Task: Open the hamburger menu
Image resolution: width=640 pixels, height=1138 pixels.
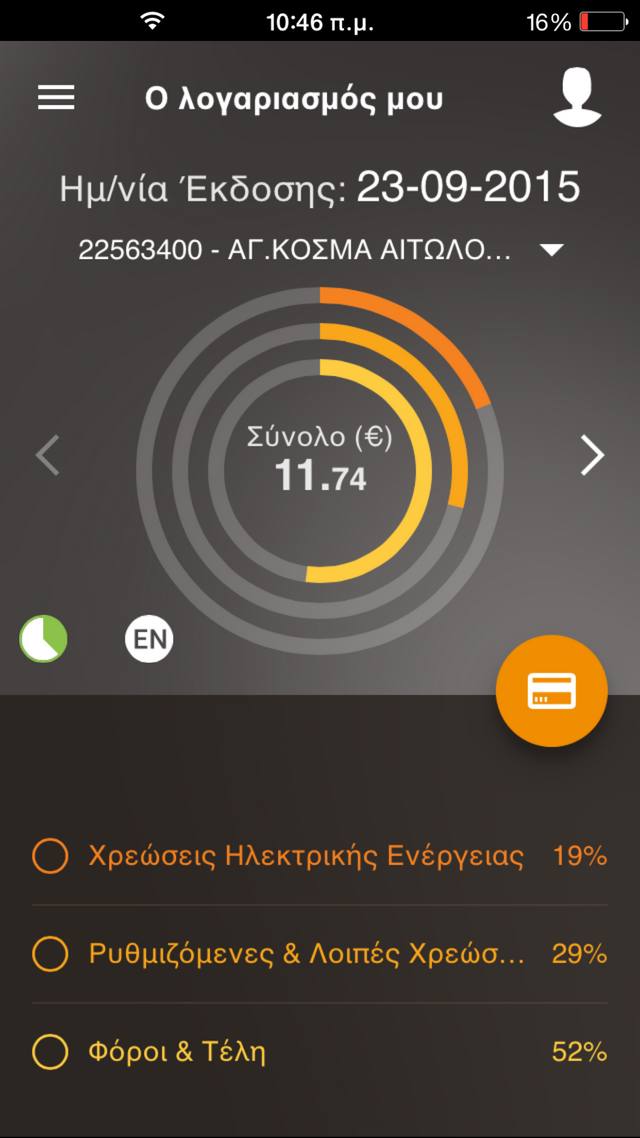Action: click(x=56, y=97)
